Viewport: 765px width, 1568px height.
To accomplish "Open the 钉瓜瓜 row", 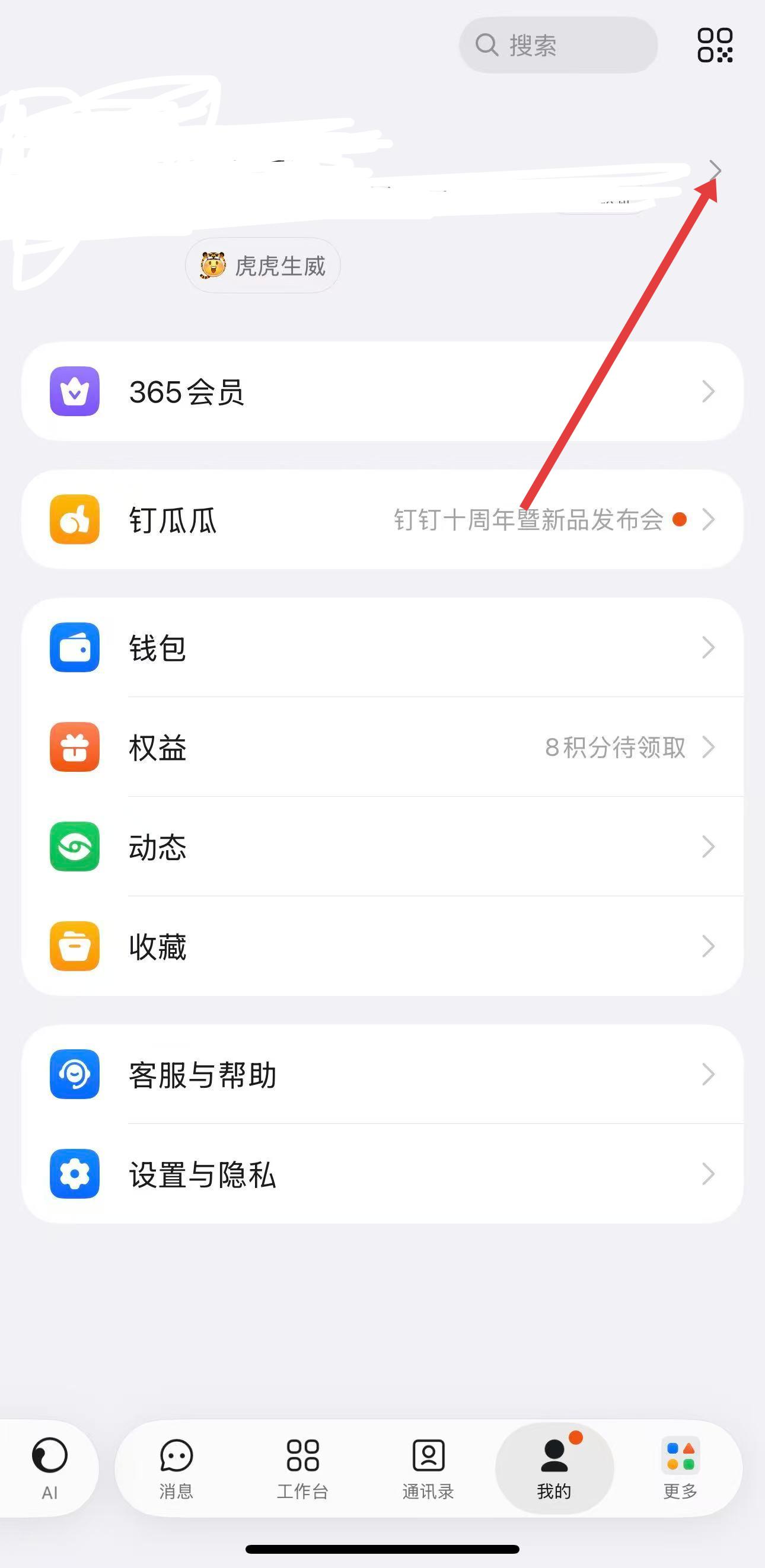I will point(382,519).
